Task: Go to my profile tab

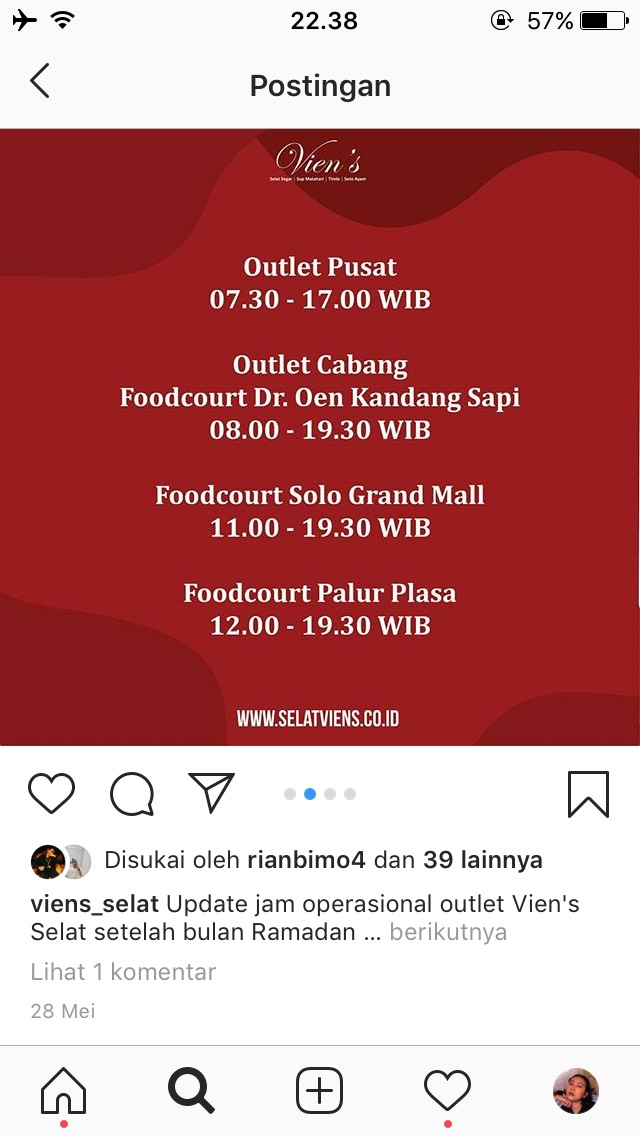Action: (x=575, y=1090)
